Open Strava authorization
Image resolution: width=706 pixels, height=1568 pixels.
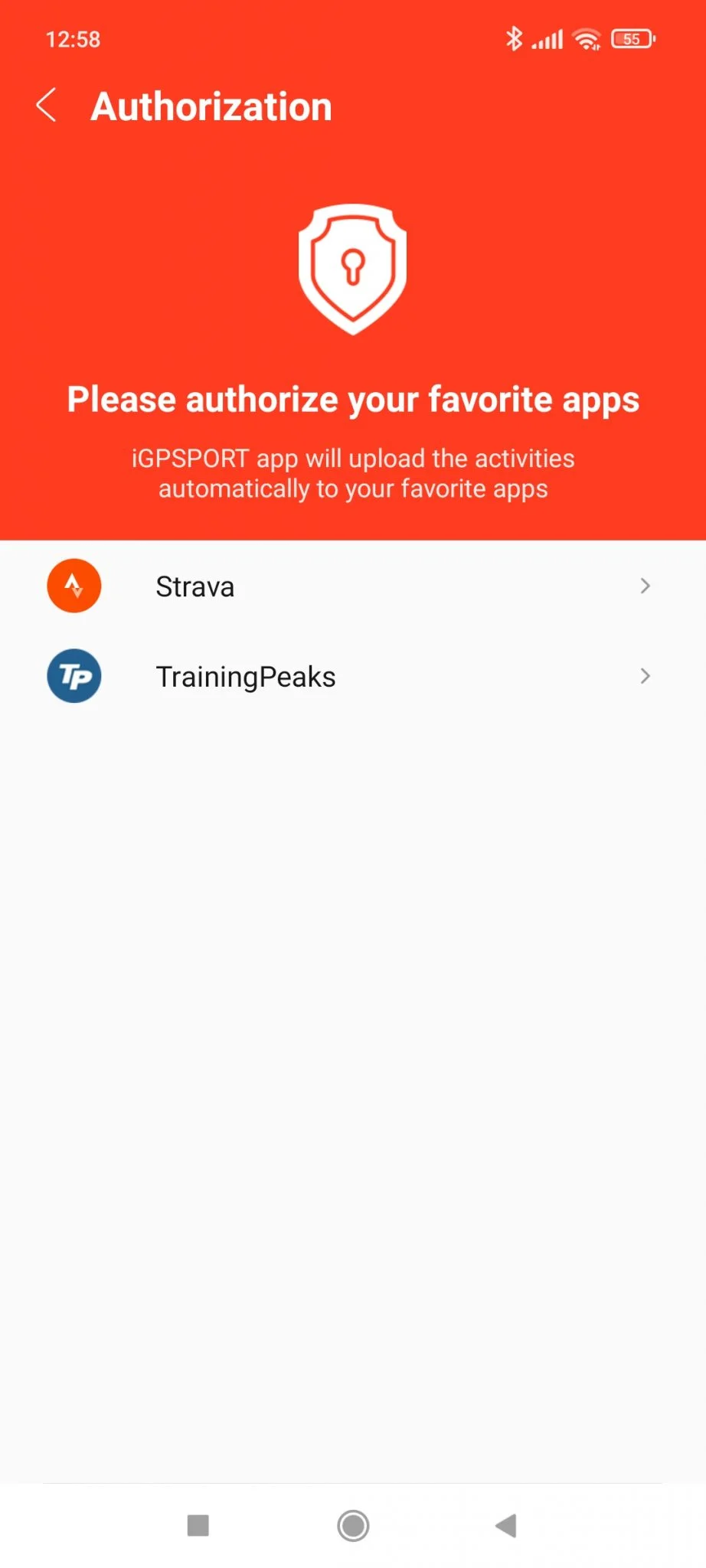(x=352, y=586)
